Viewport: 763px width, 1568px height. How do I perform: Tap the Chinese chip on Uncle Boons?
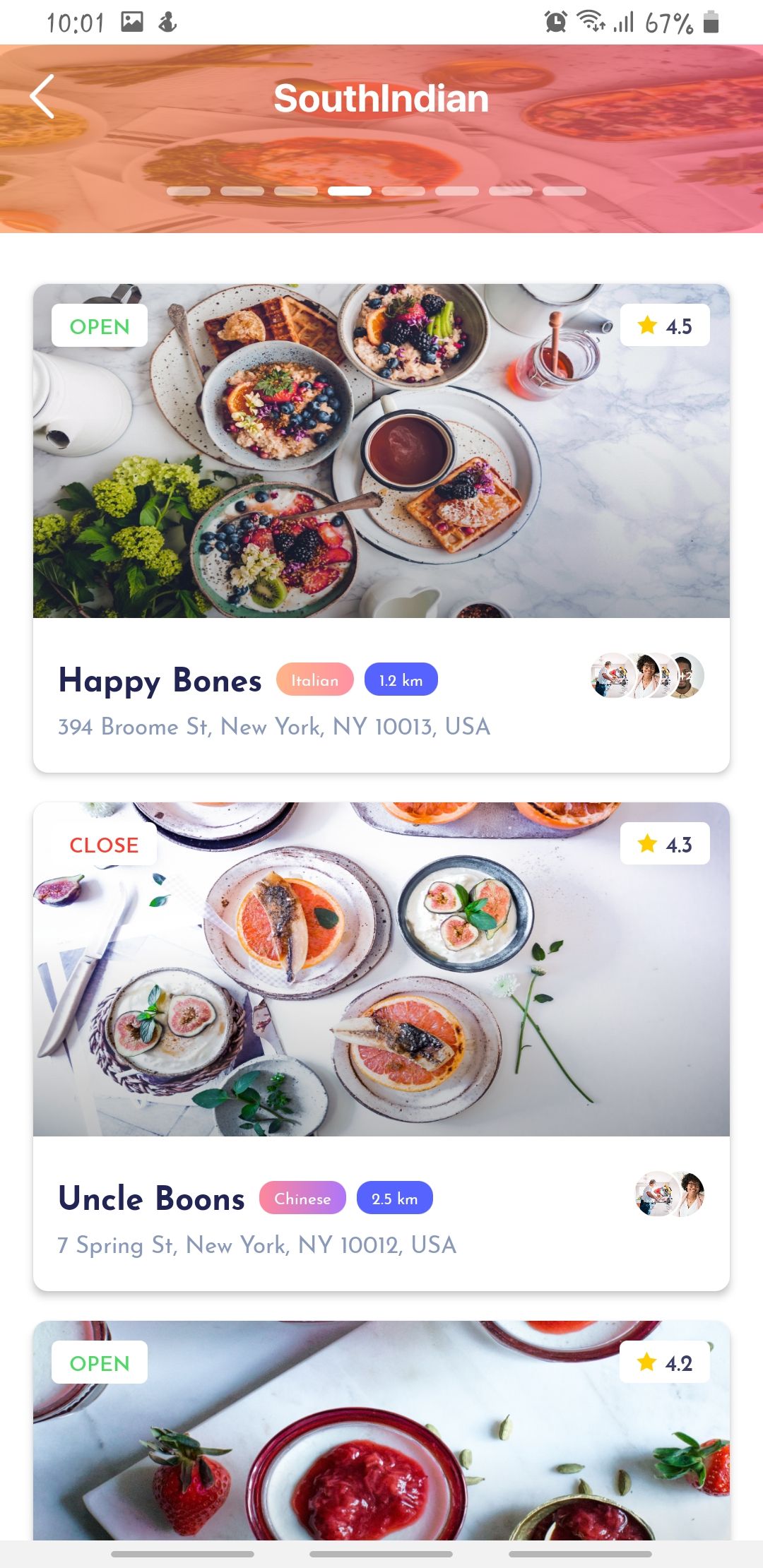(302, 1198)
